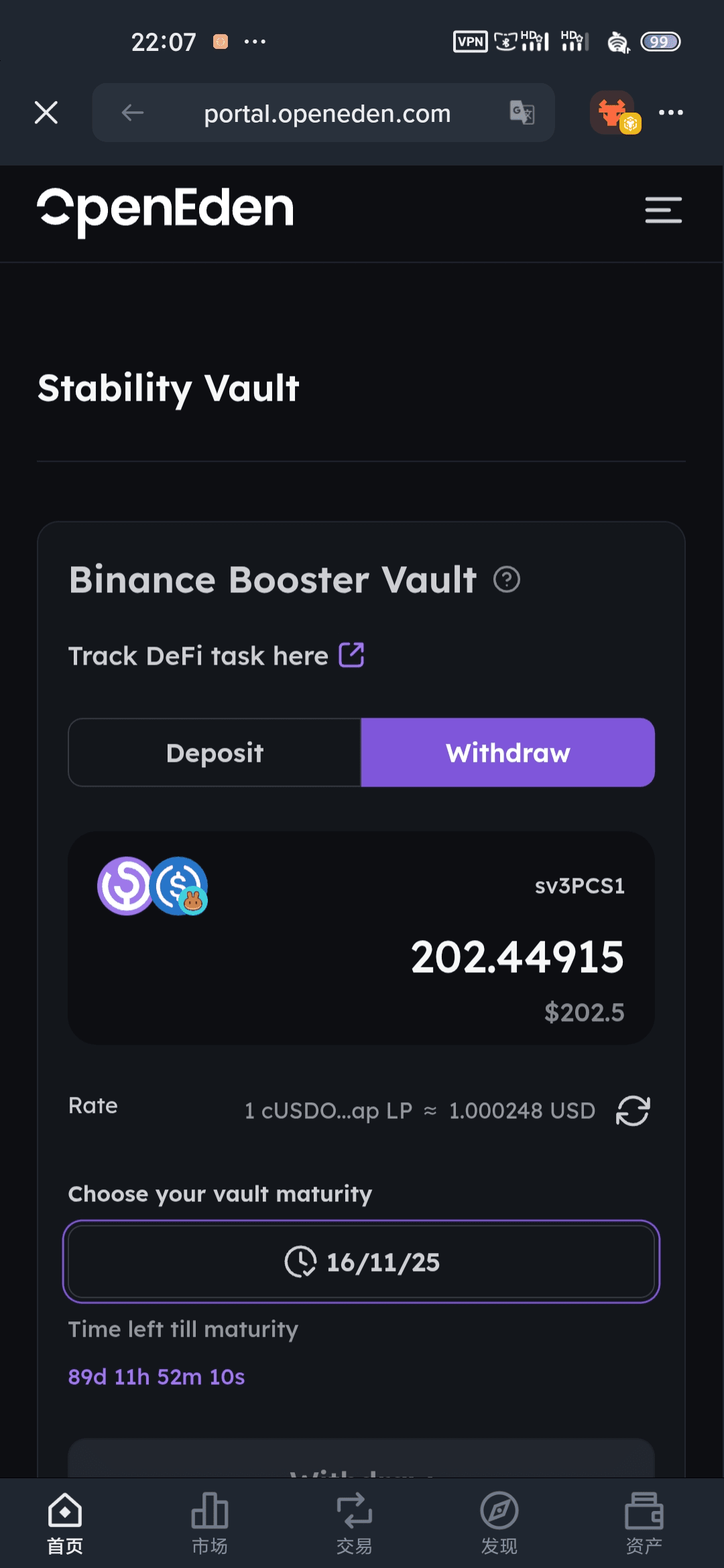Tap the portal.openeden.com address bar

pyautogui.click(x=327, y=113)
